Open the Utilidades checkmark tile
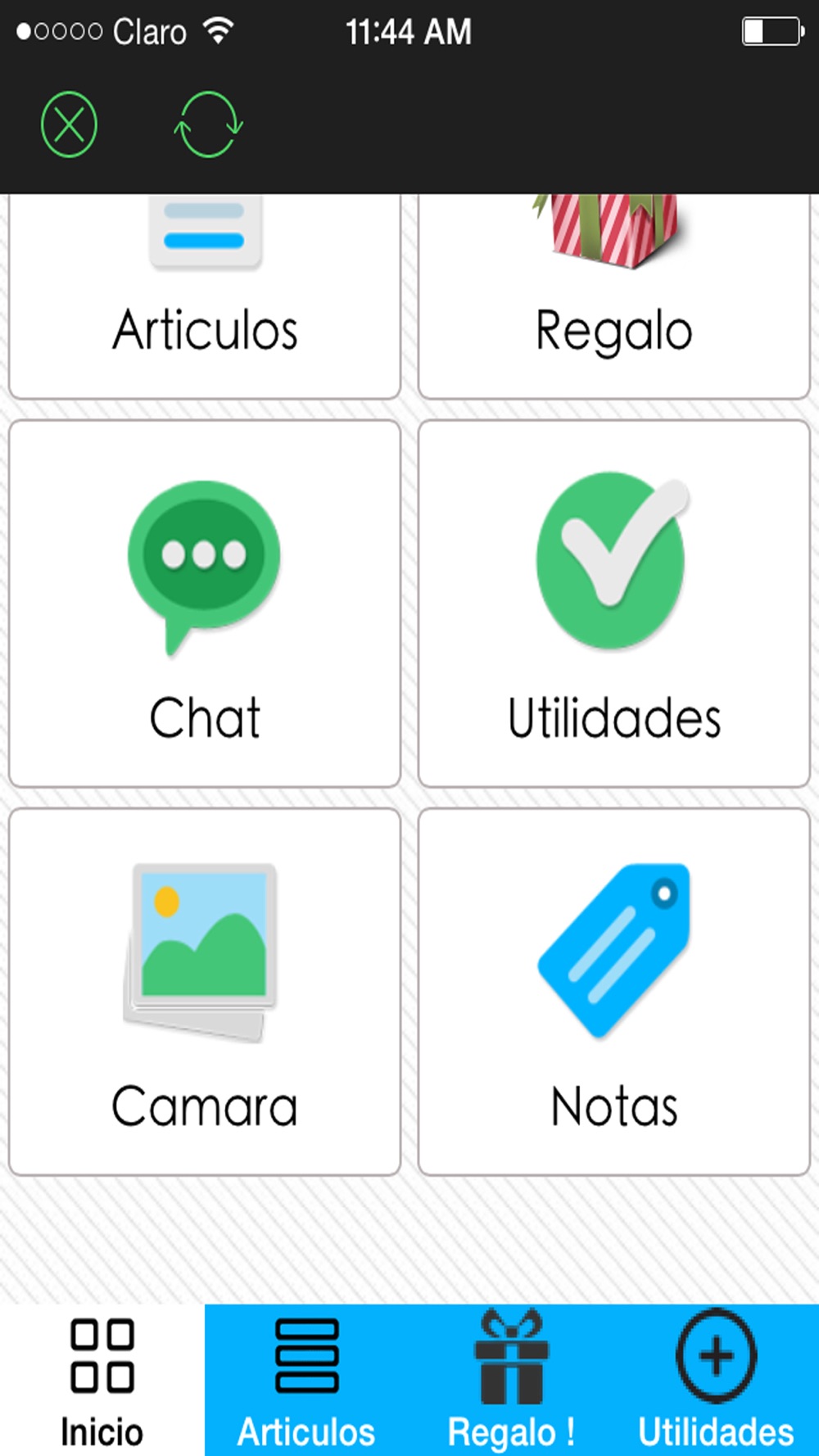 (614, 604)
